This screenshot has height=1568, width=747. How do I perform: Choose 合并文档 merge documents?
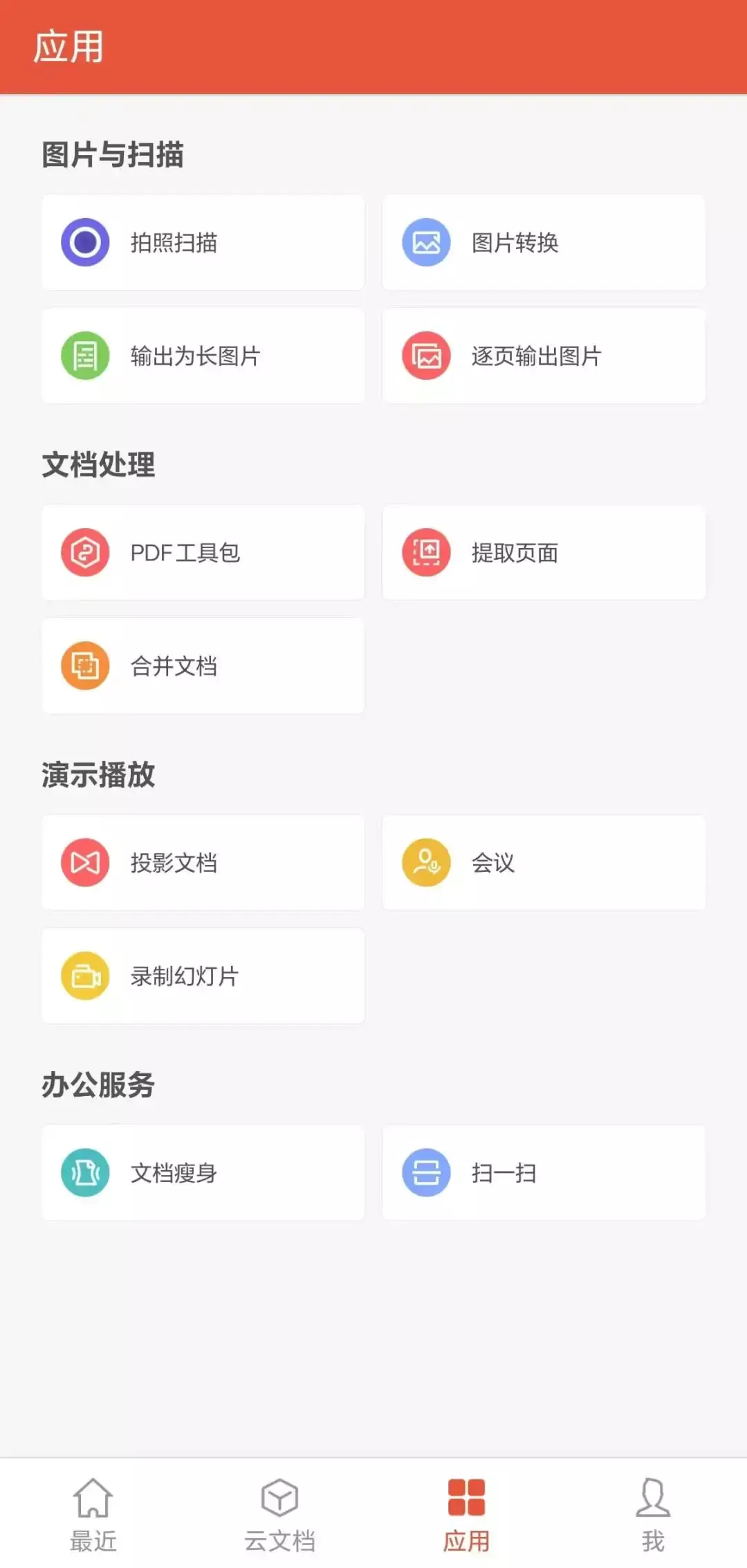coord(203,666)
